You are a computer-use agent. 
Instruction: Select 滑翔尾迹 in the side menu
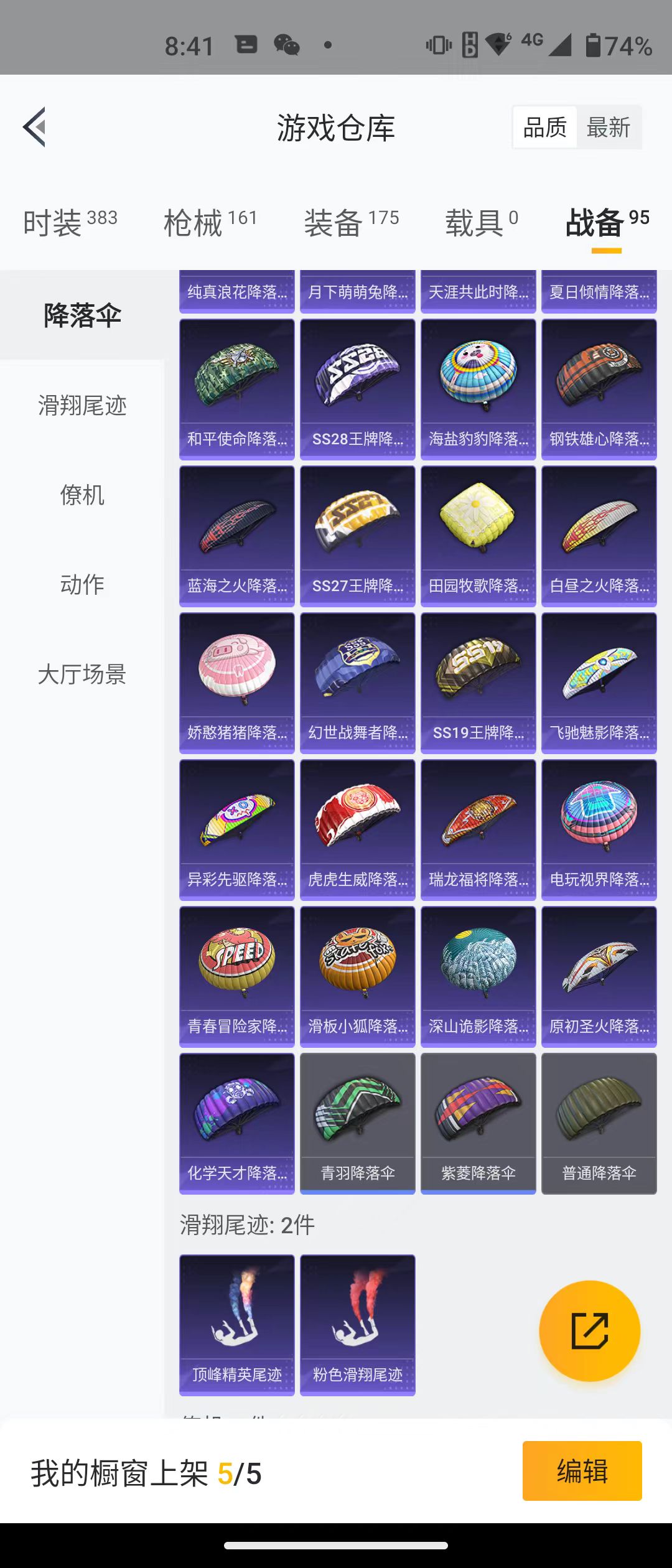coord(82,406)
